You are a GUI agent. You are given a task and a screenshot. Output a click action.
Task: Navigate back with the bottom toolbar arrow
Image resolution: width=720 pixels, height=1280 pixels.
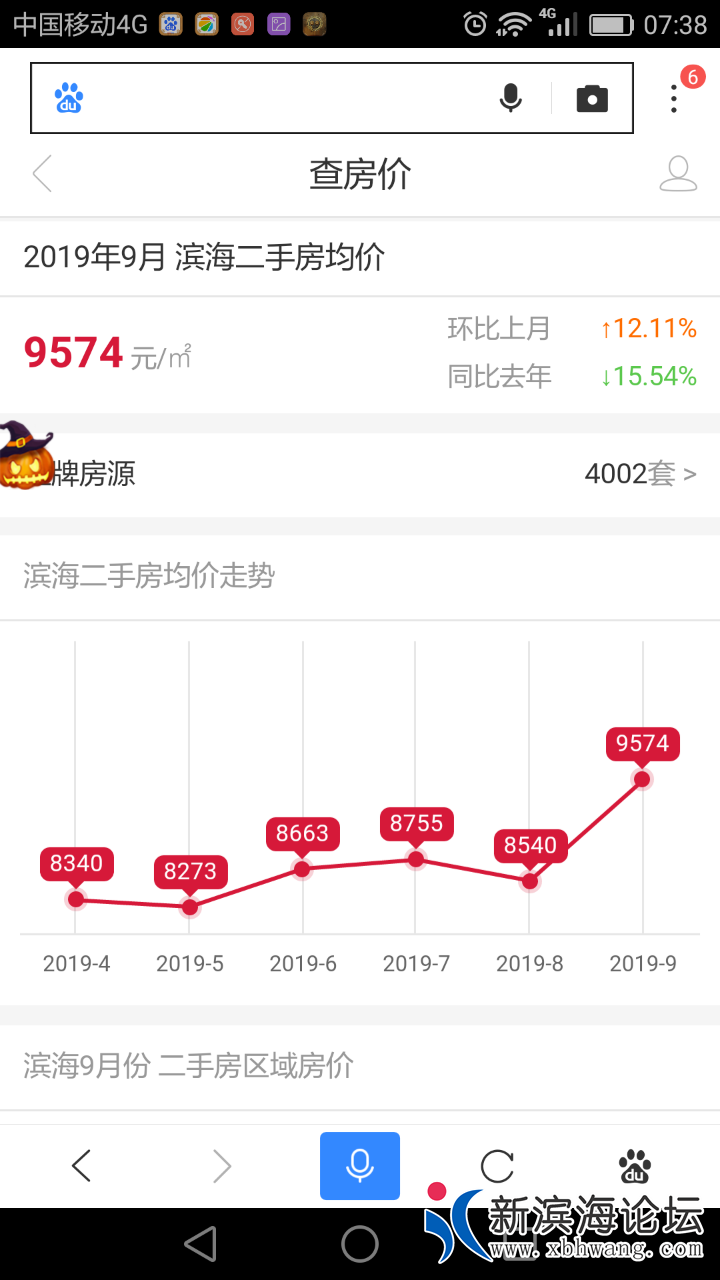[82, 1165]
